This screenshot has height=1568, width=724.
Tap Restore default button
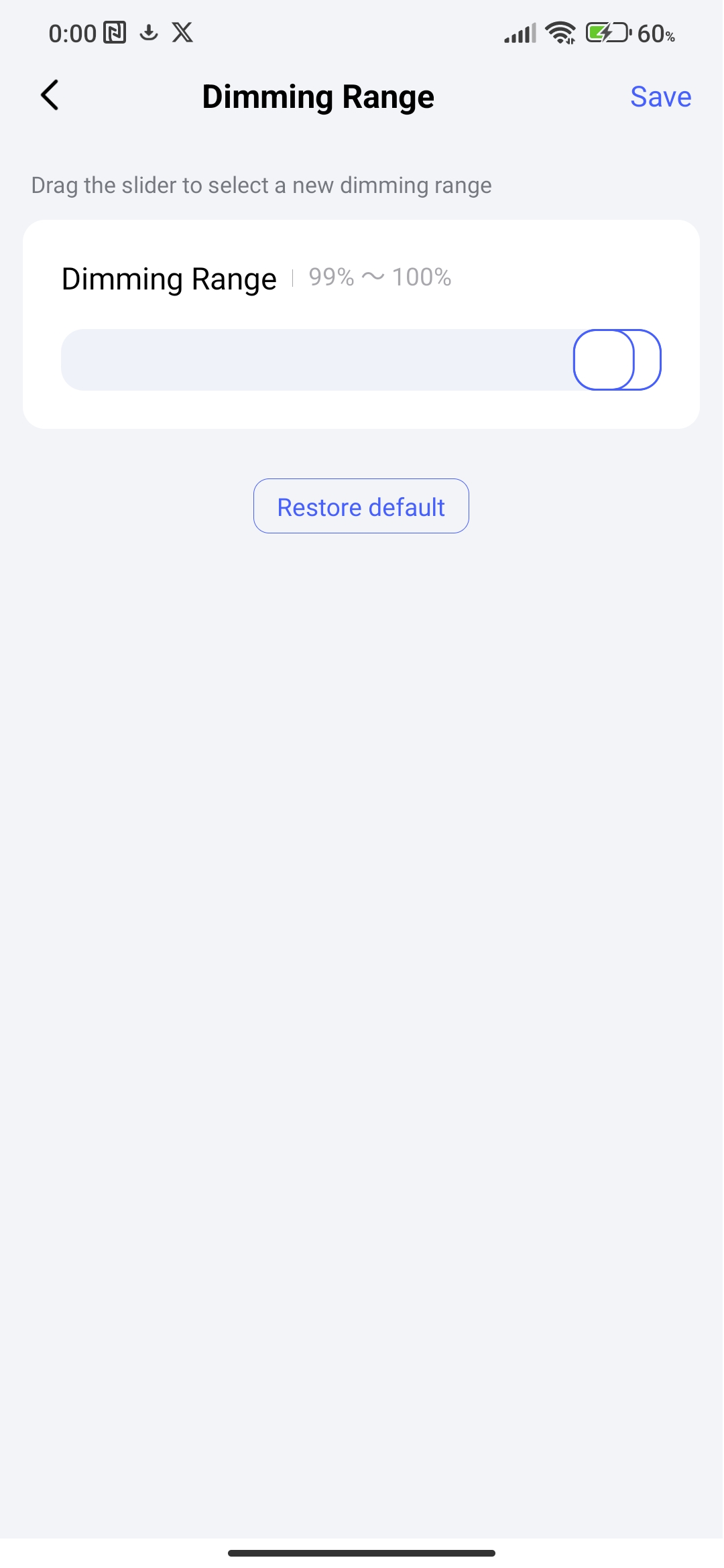click(x=361, y=507)
